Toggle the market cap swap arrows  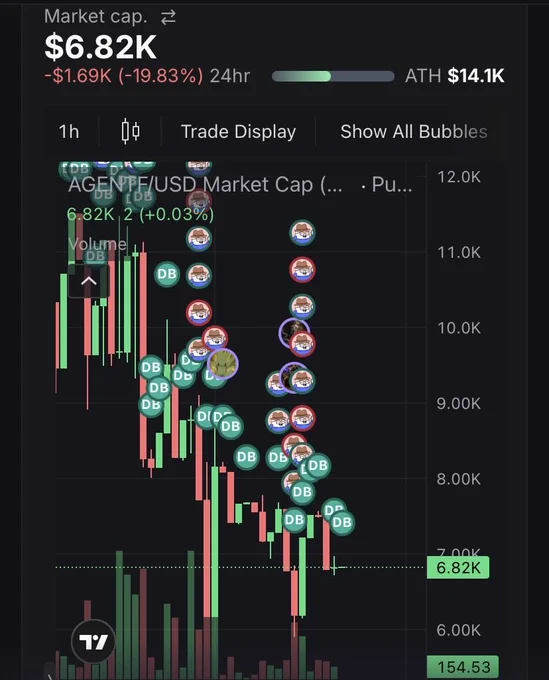click(x=168, y=17)
